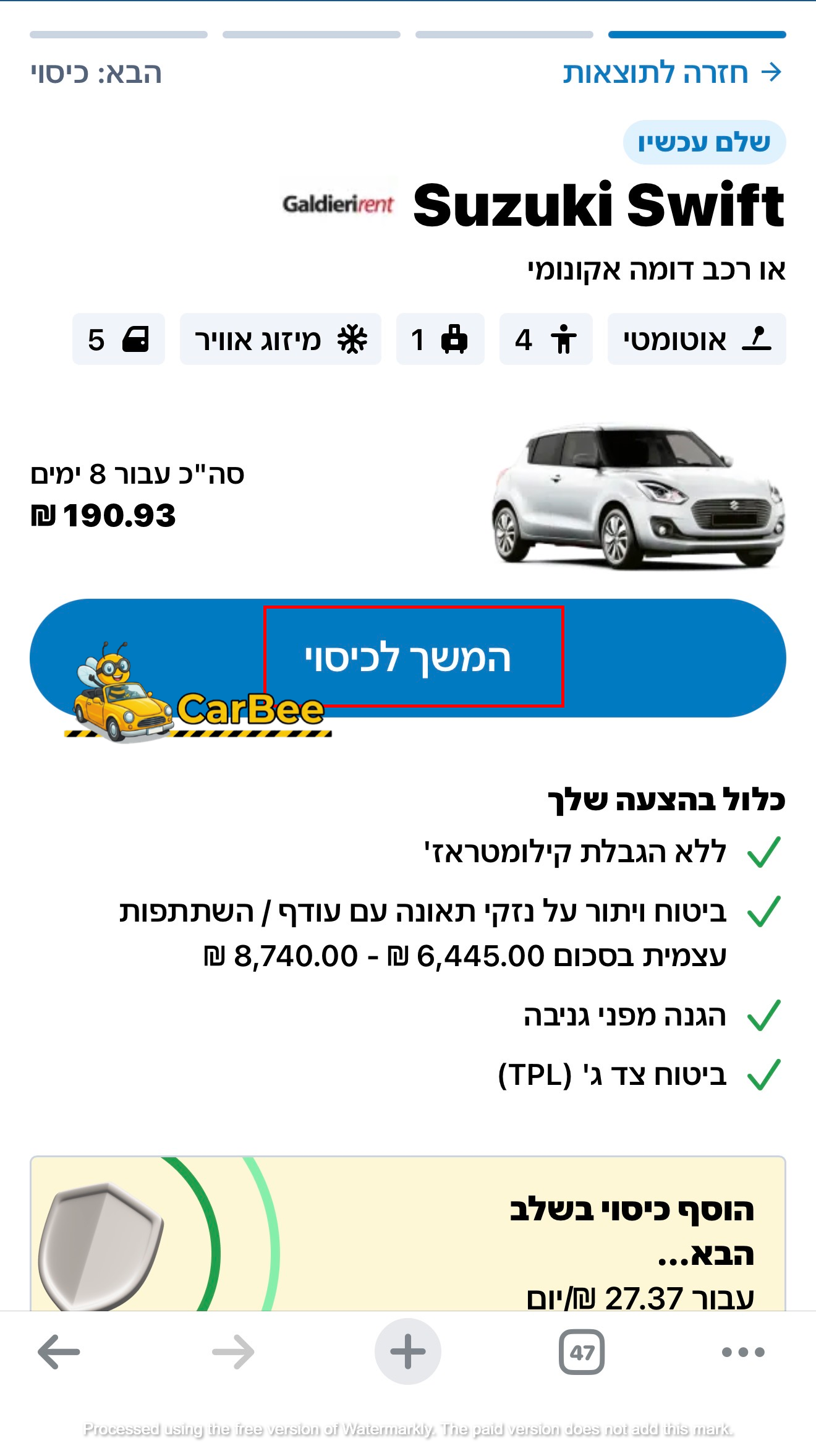Tap the 'חזרה לתוצאות' back-to-results link
Image resolution: width=816 pixels, height=1456 pixels.
[673, 73]
